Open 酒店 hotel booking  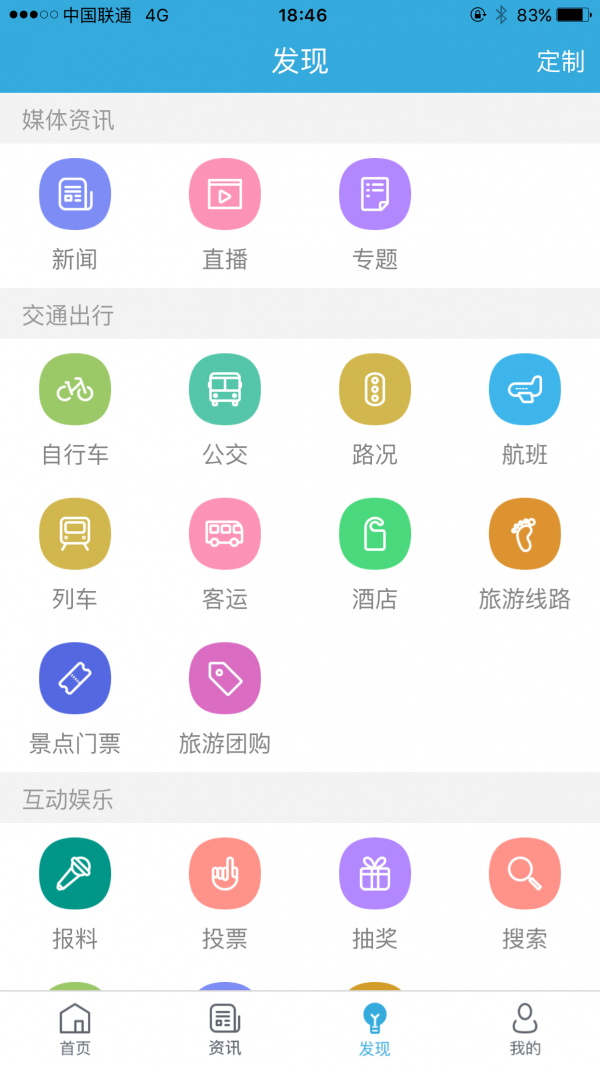click(x=375, y=534)
